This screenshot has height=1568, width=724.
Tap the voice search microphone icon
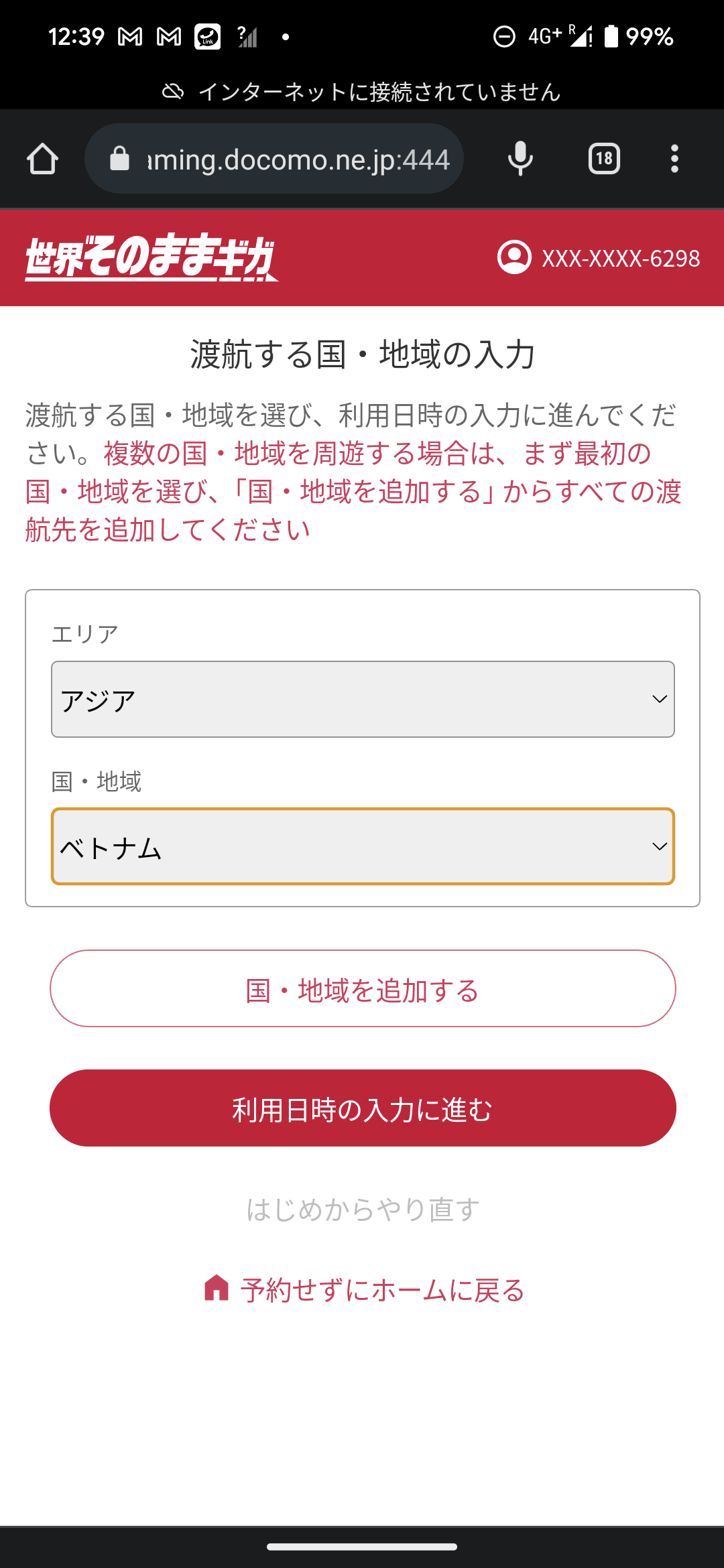[x=520, y=158]
